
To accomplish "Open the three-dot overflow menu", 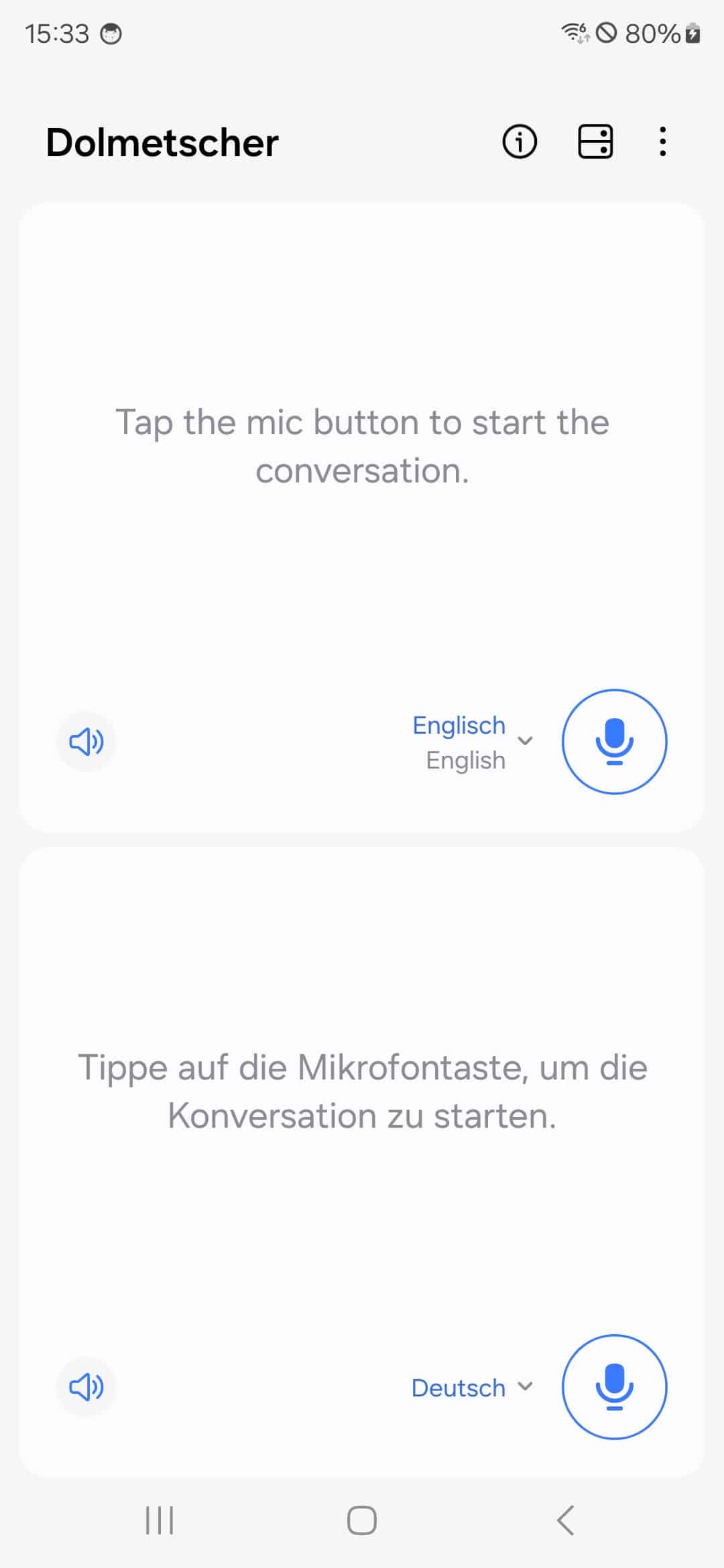I will click(662, 142).
